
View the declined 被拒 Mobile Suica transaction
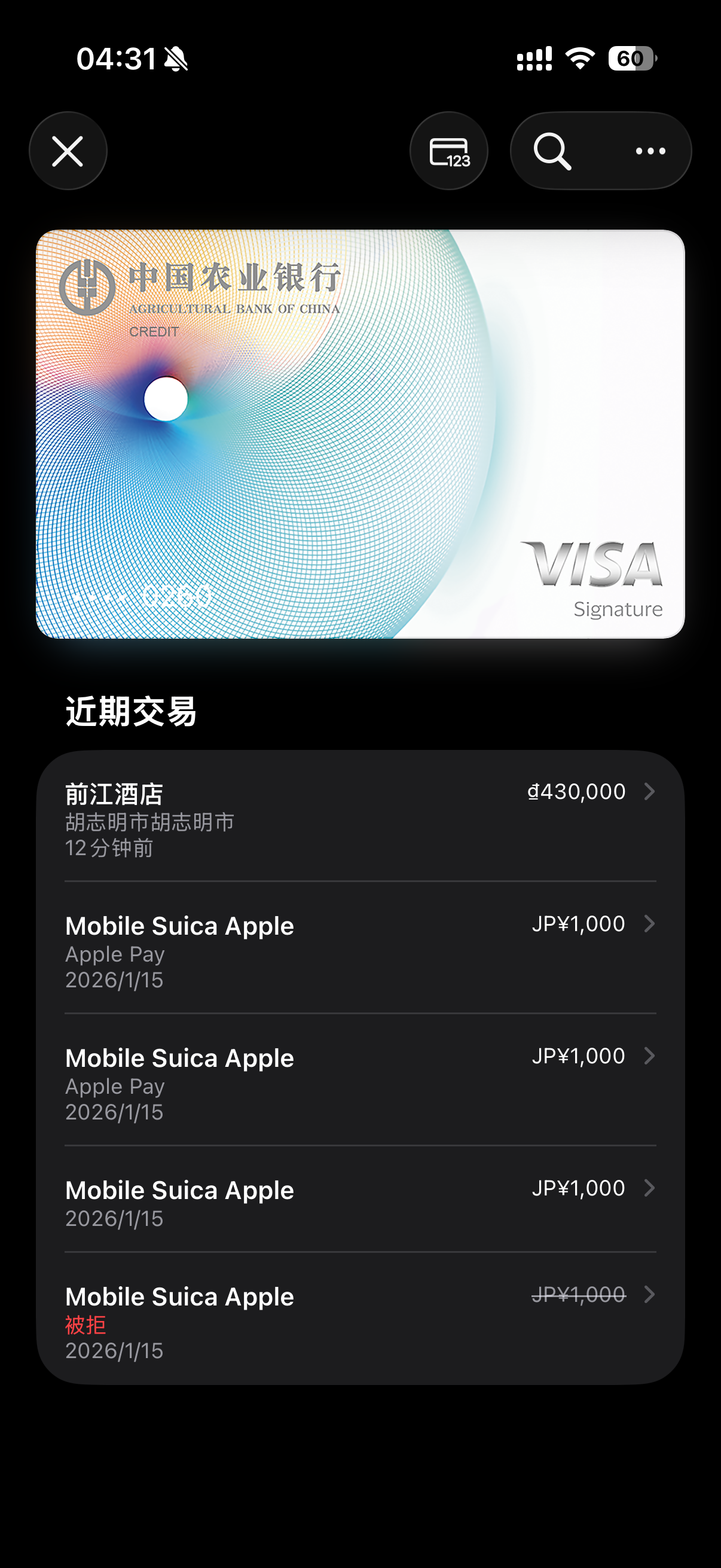tap(360, 1319)
